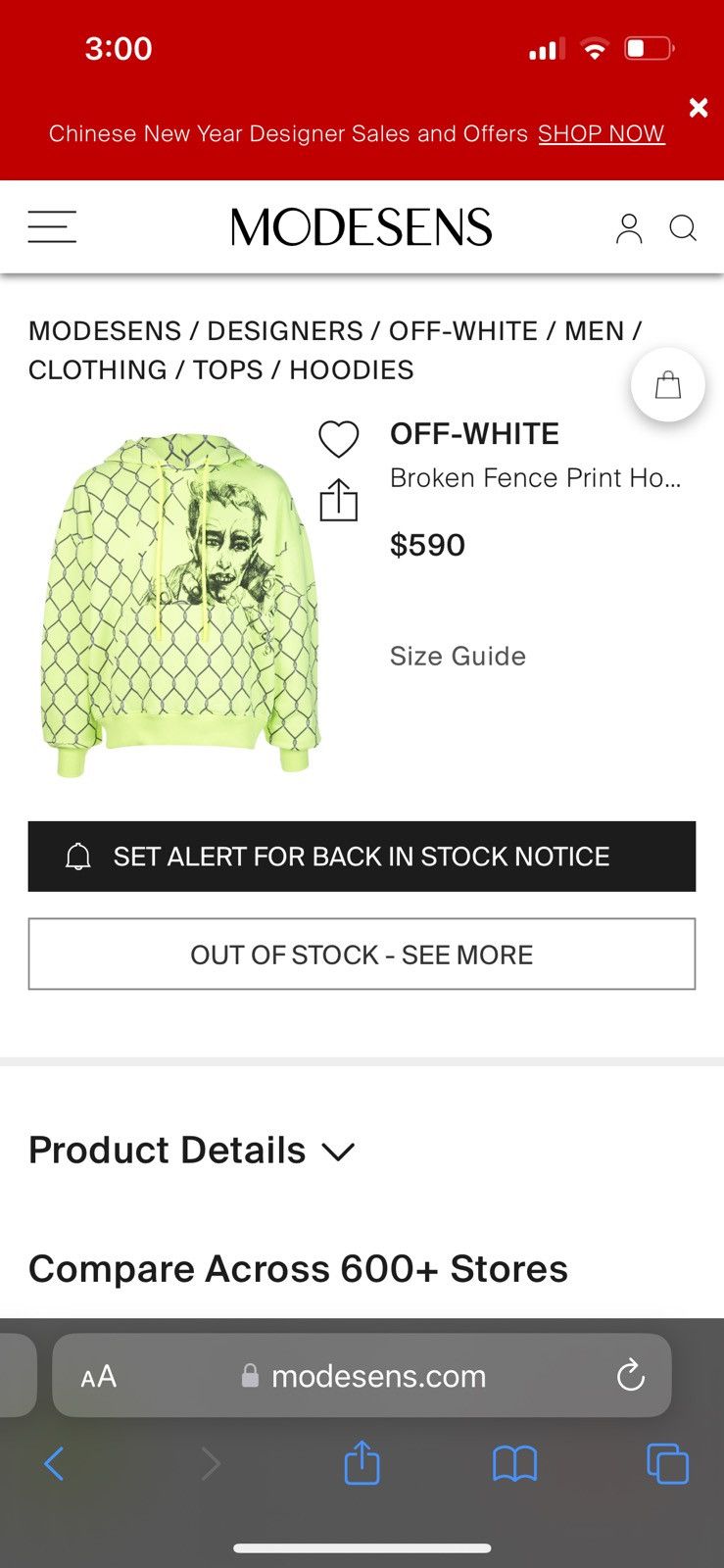Open the Size Guide
Screen dimensions: 724x1568
[458, 656]
